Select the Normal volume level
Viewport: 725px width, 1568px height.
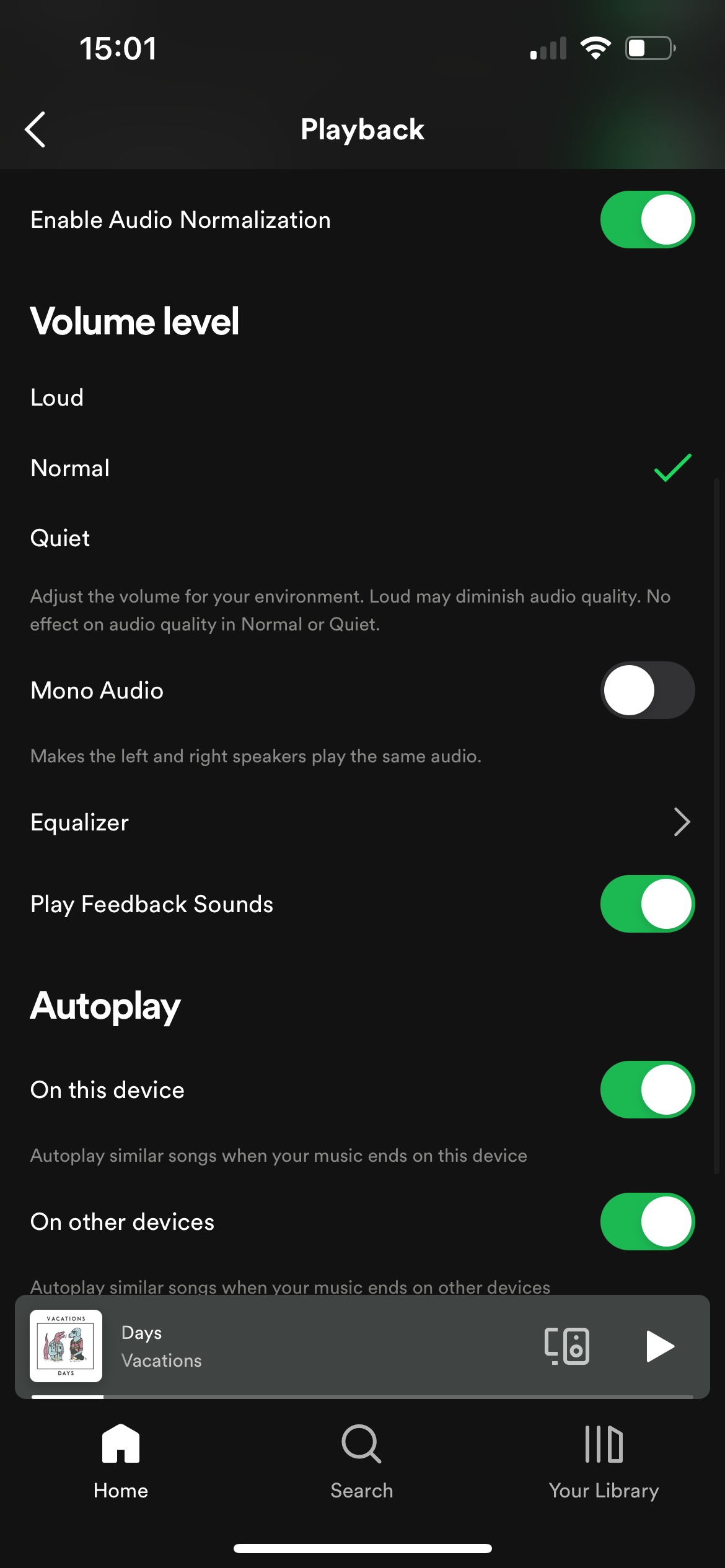[x=69, y=468]
